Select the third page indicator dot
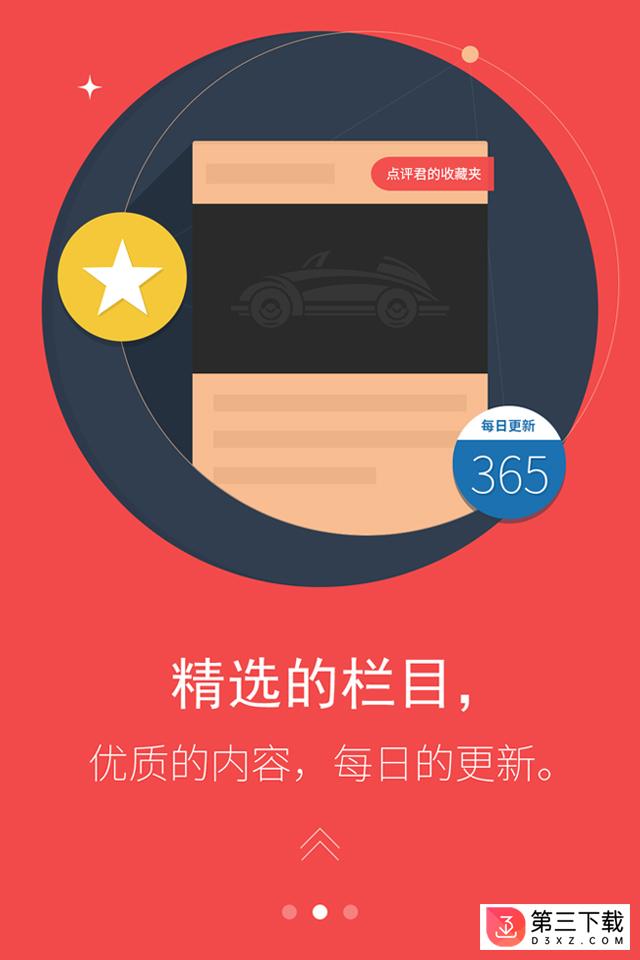The height and width of the screenshot is (960, 640). pos(350,912)
